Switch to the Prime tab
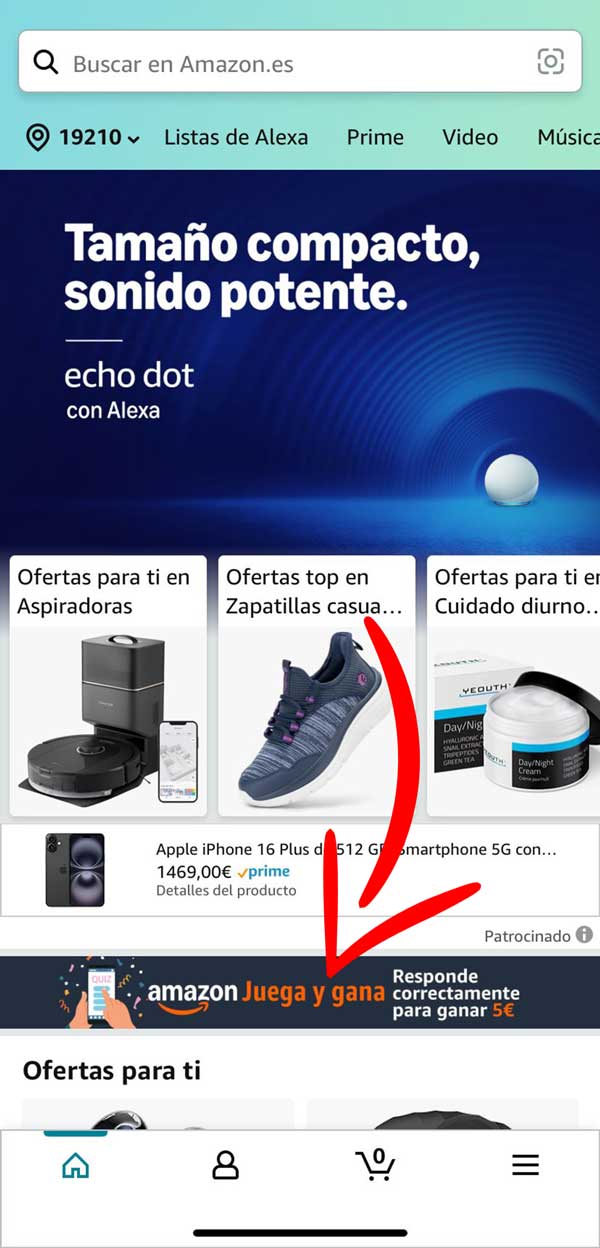Image resolution: width=600 pixels, height=1248 pixels. tap(375, 138)
